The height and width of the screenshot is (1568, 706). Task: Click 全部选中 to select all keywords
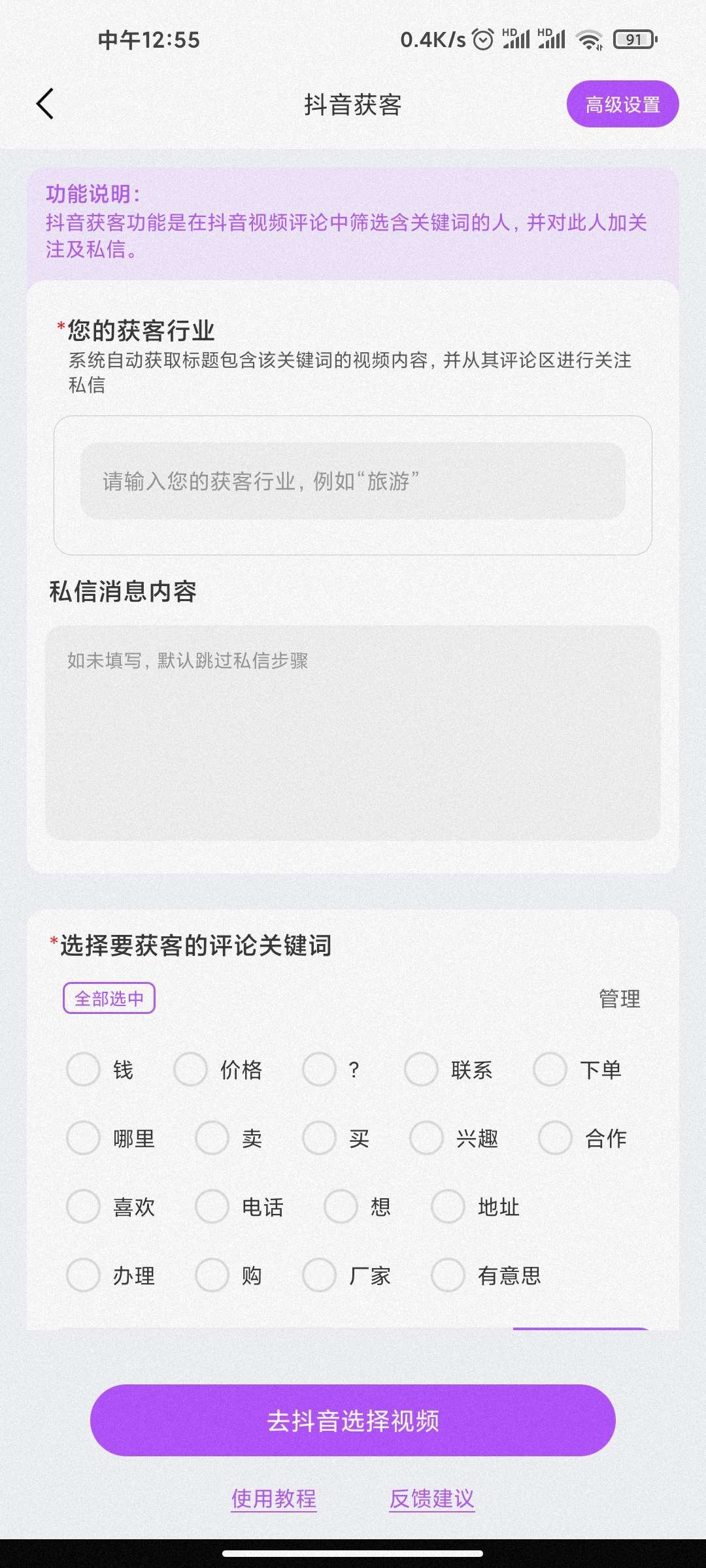109,998
